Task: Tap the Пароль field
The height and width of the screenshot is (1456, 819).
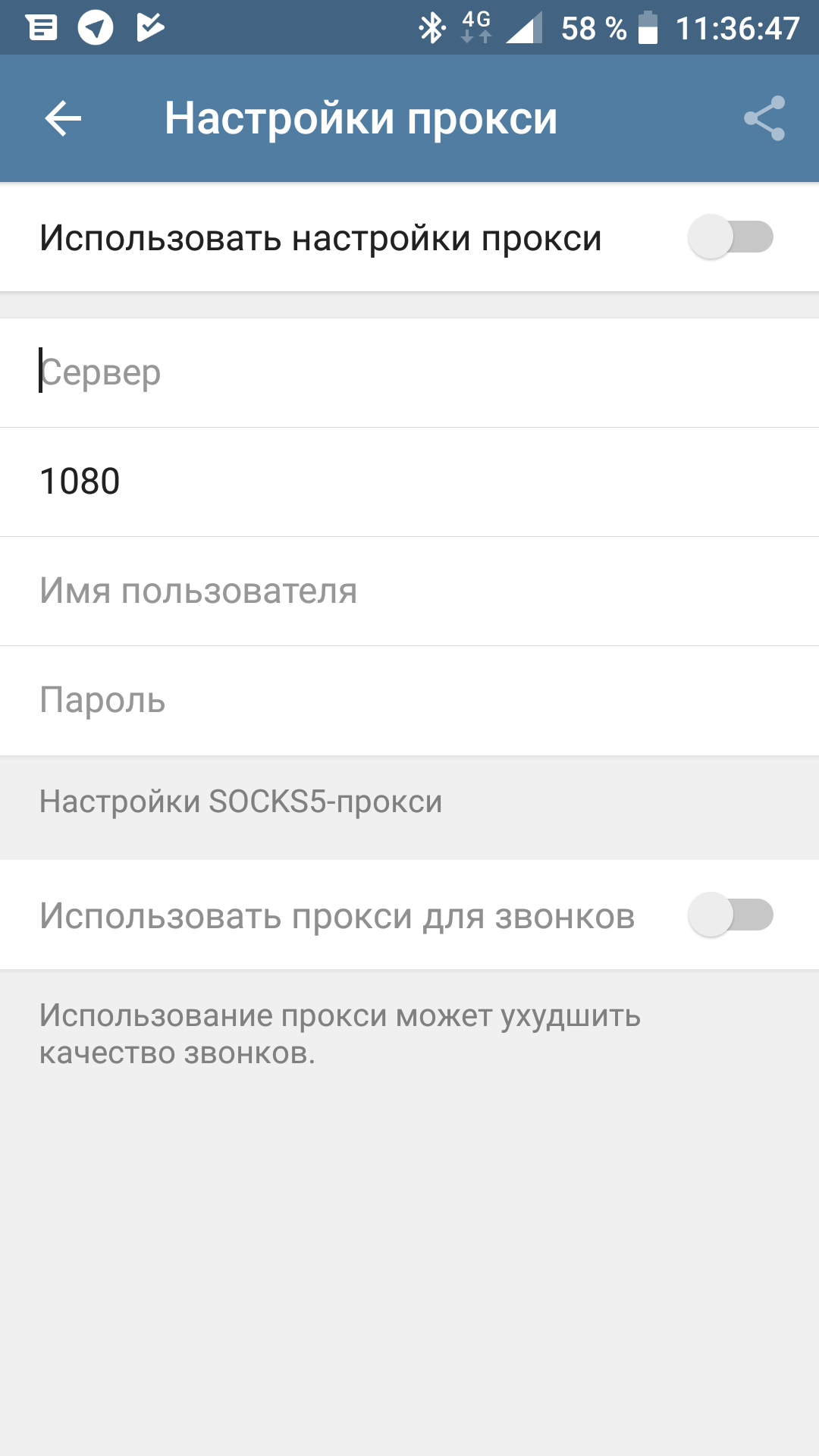Action: (x=409, y=700)
